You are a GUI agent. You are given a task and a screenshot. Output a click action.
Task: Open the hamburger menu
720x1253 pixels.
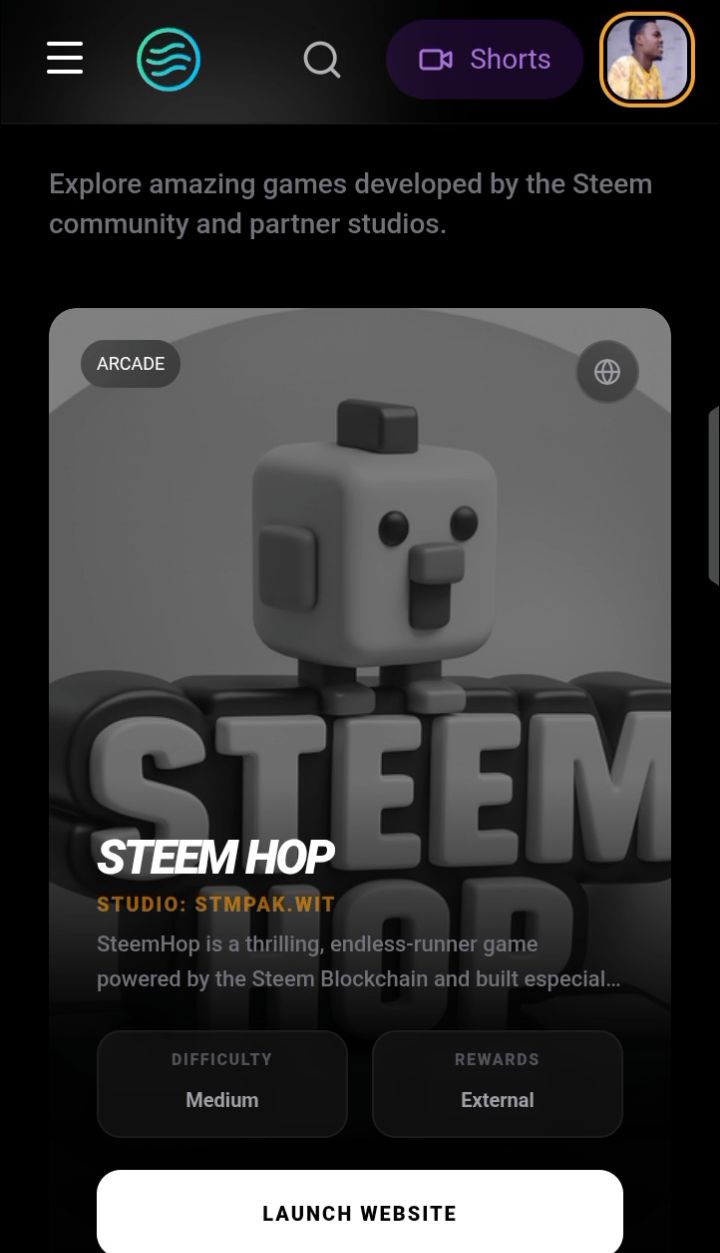(x=65, y=59)
